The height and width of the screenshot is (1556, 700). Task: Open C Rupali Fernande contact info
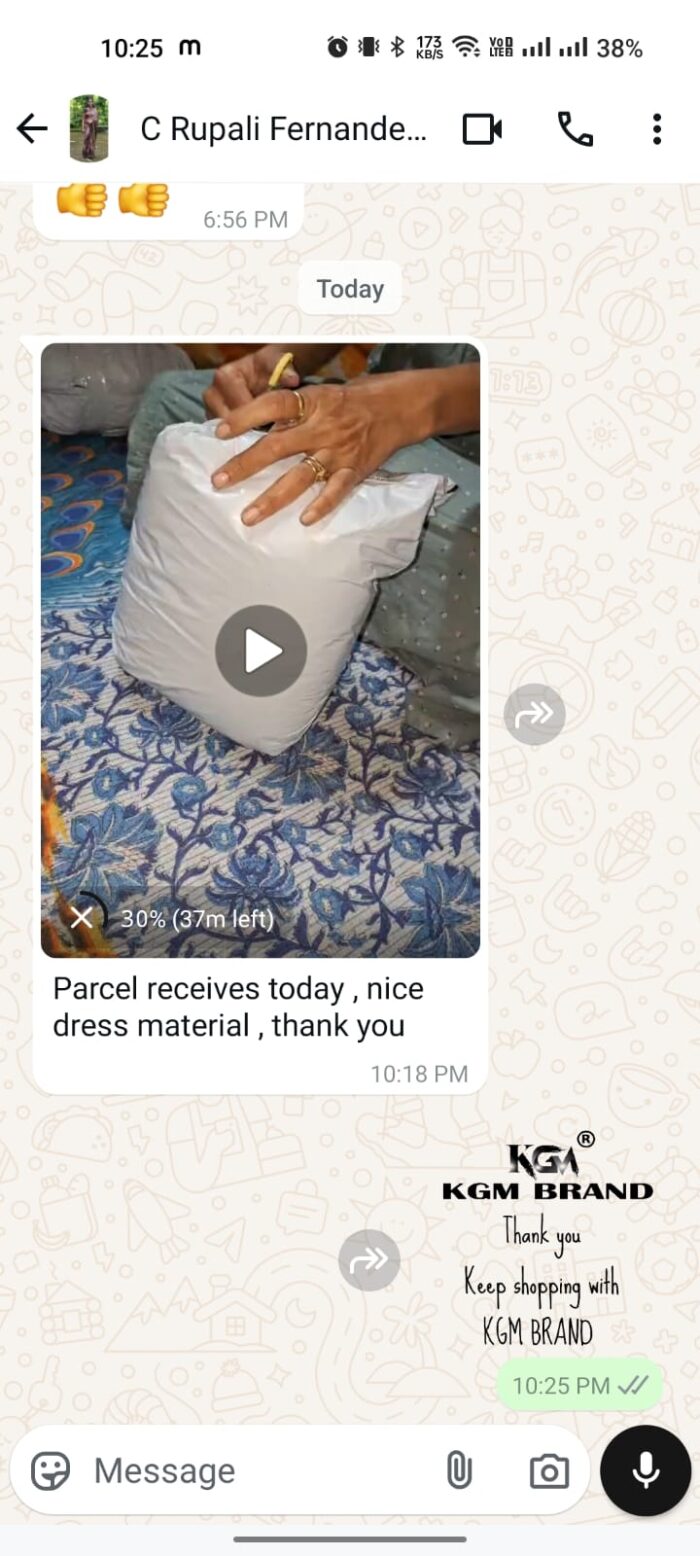[283, 129]
